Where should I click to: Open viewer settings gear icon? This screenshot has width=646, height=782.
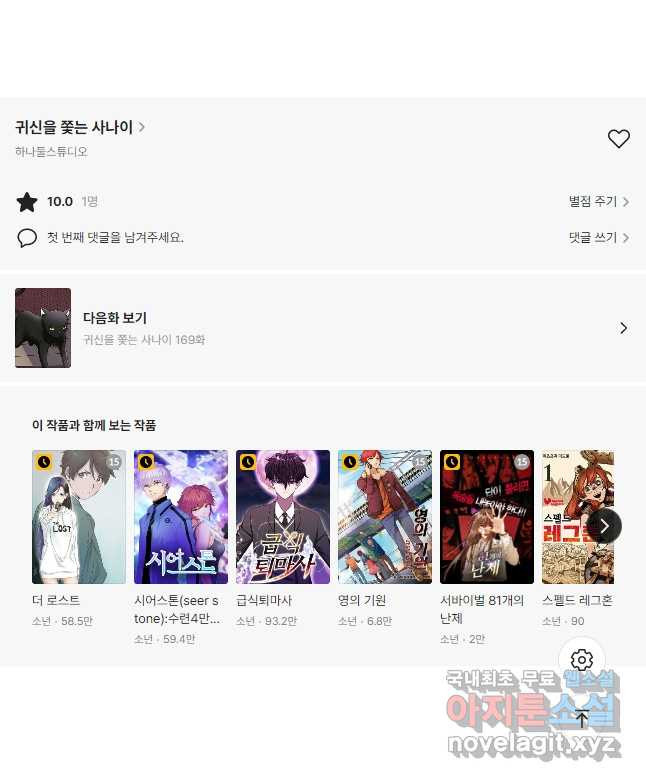[x=582, y=660]
